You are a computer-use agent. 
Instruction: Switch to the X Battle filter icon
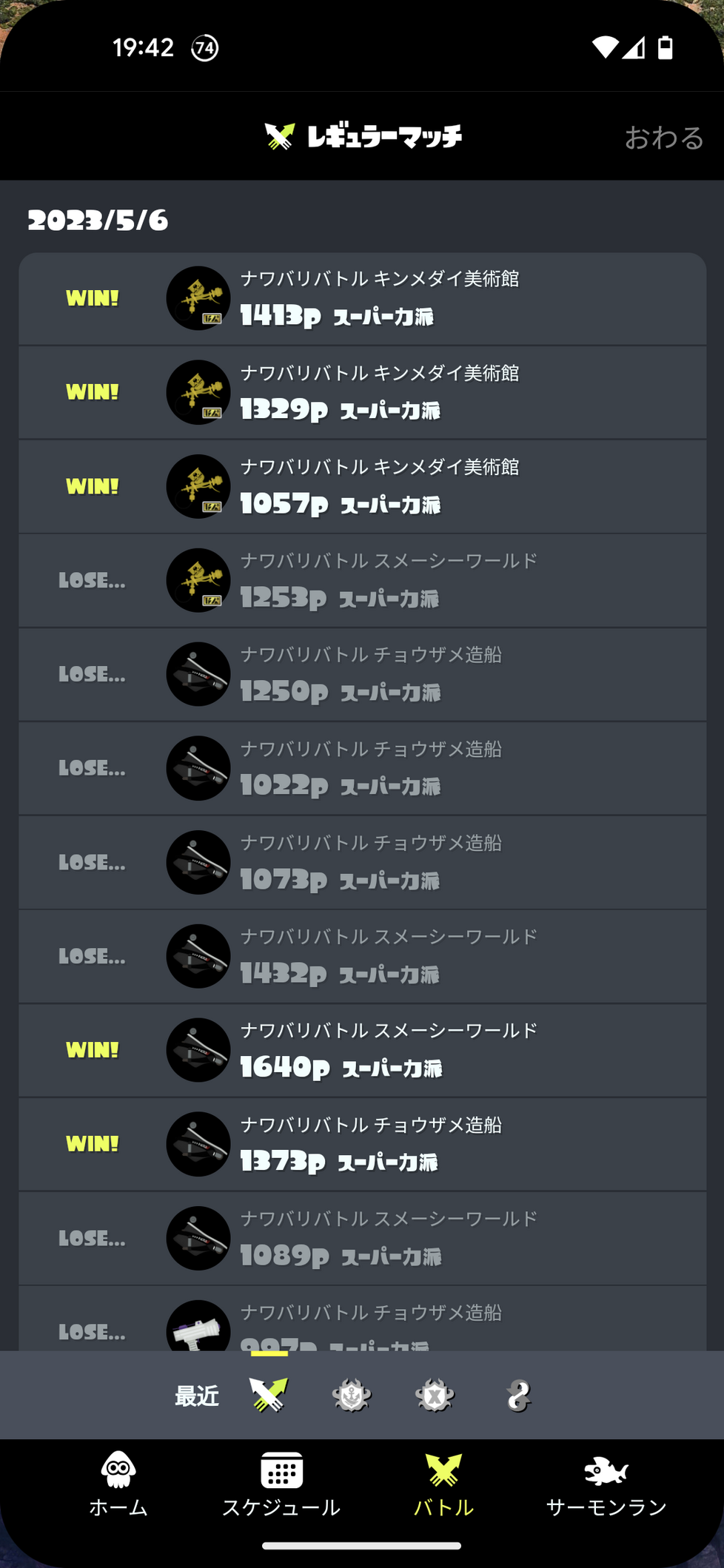[x=435, y=1396]
